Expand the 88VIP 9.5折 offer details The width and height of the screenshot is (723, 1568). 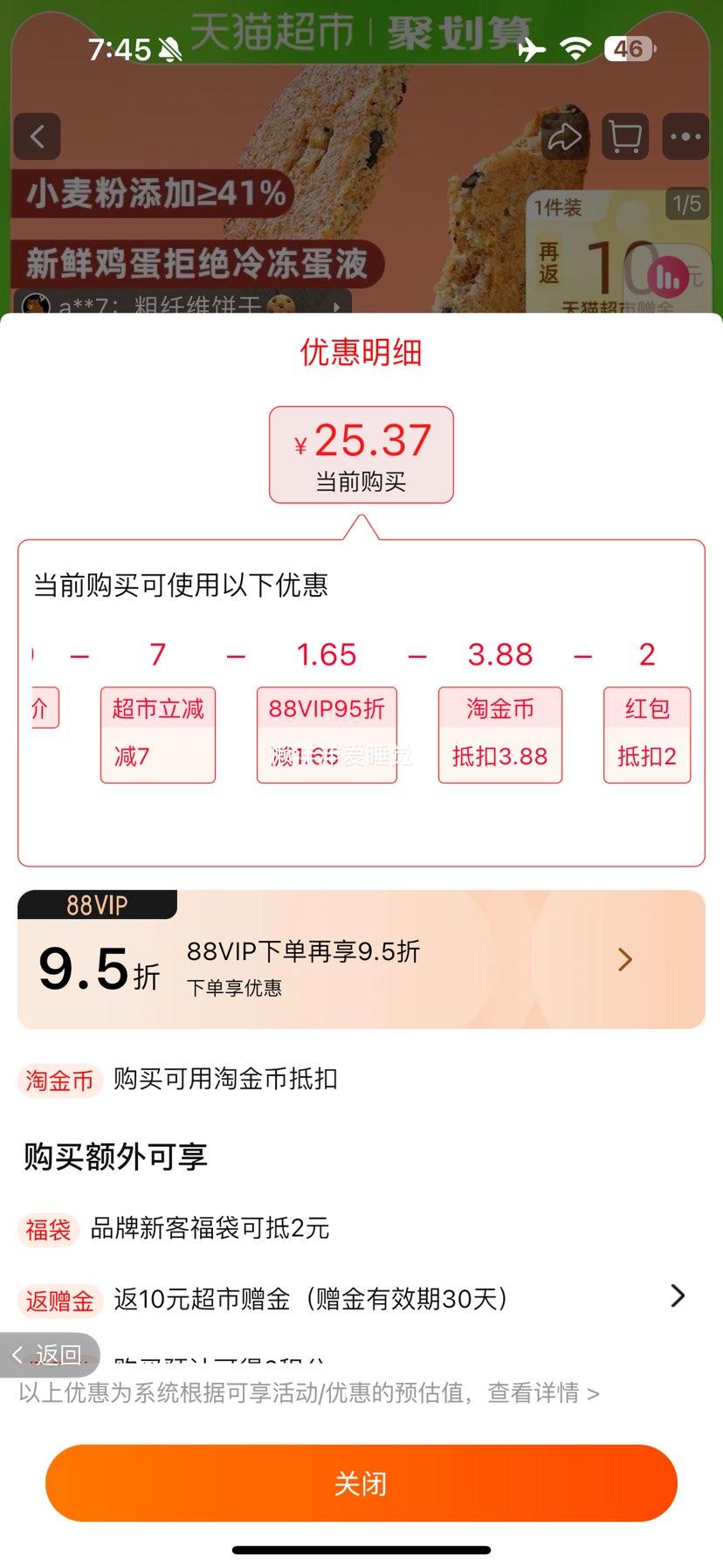[x=625, y=959]
